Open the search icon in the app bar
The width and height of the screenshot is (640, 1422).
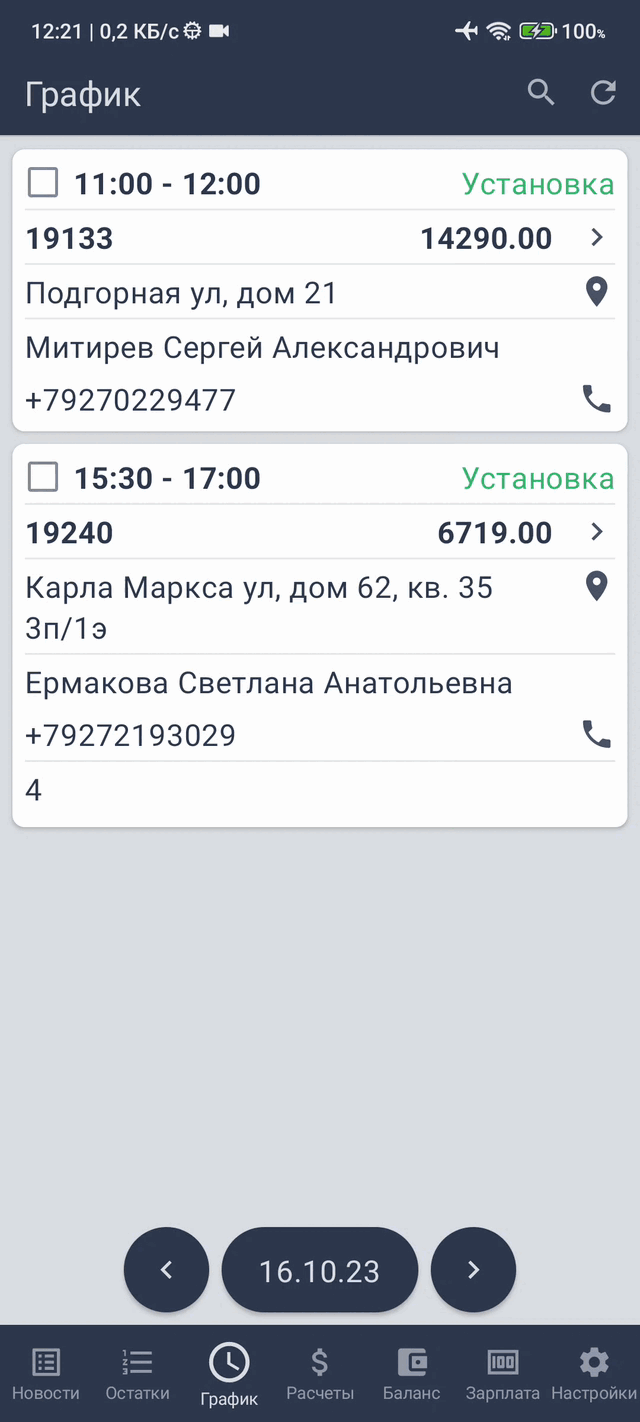tap(541, 93)
